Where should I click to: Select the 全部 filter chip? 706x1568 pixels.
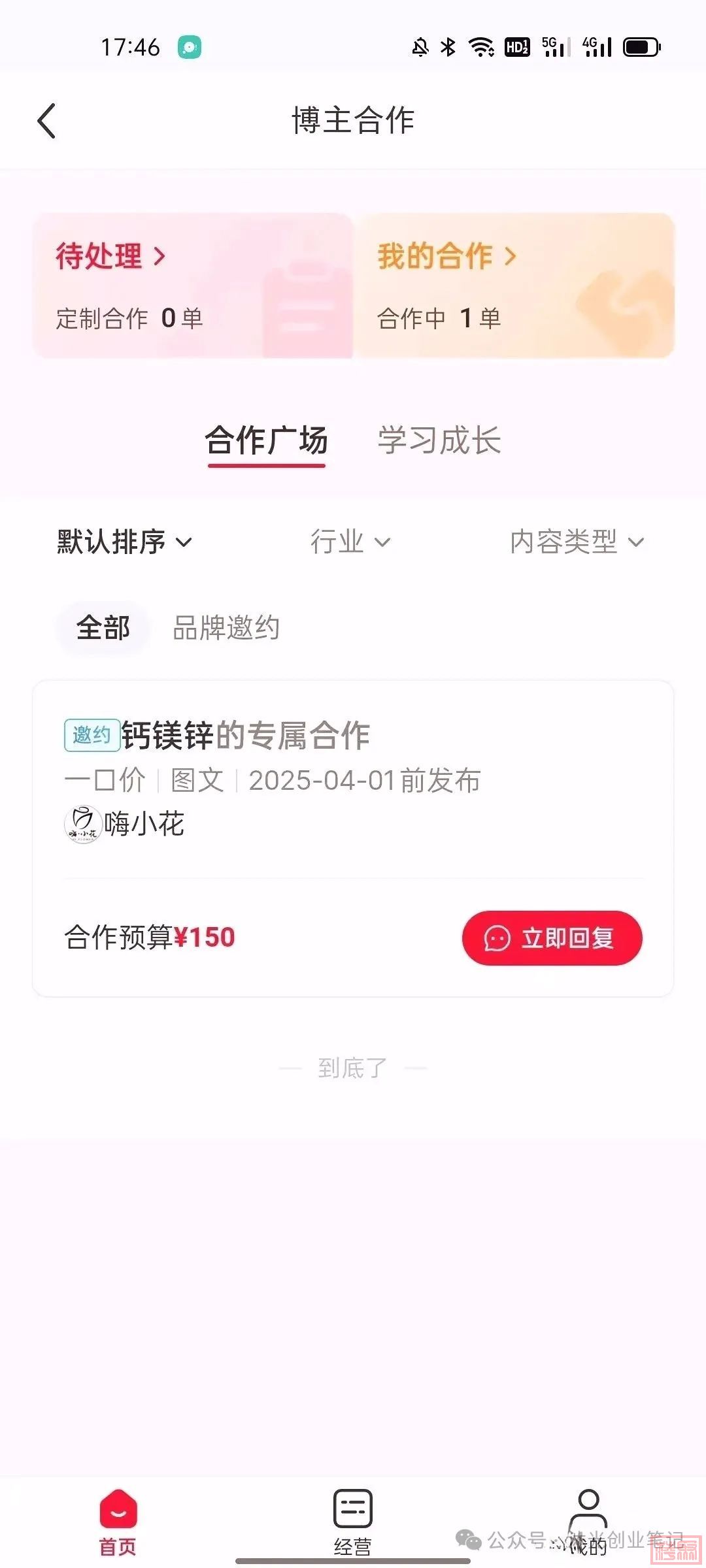pyautogui.click(x=103, y=628)
